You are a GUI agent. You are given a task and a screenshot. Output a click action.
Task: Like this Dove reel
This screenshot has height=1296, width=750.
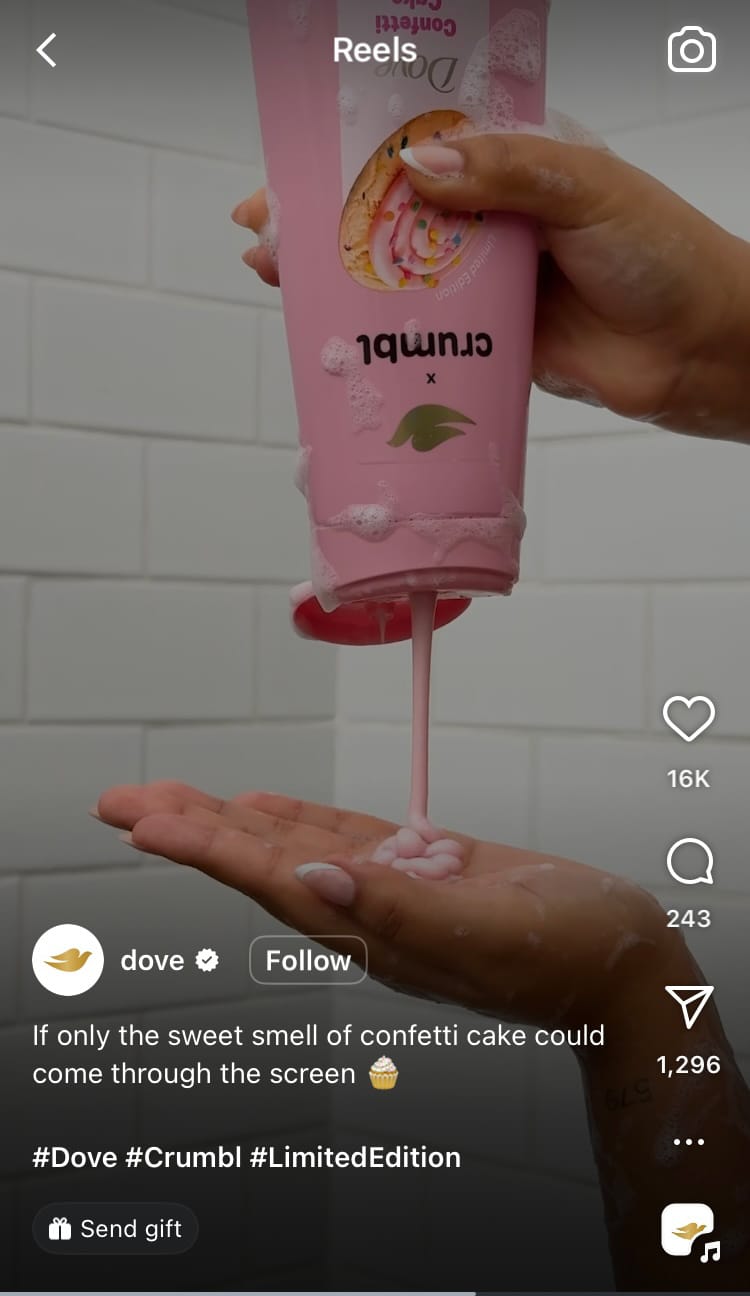689,719
